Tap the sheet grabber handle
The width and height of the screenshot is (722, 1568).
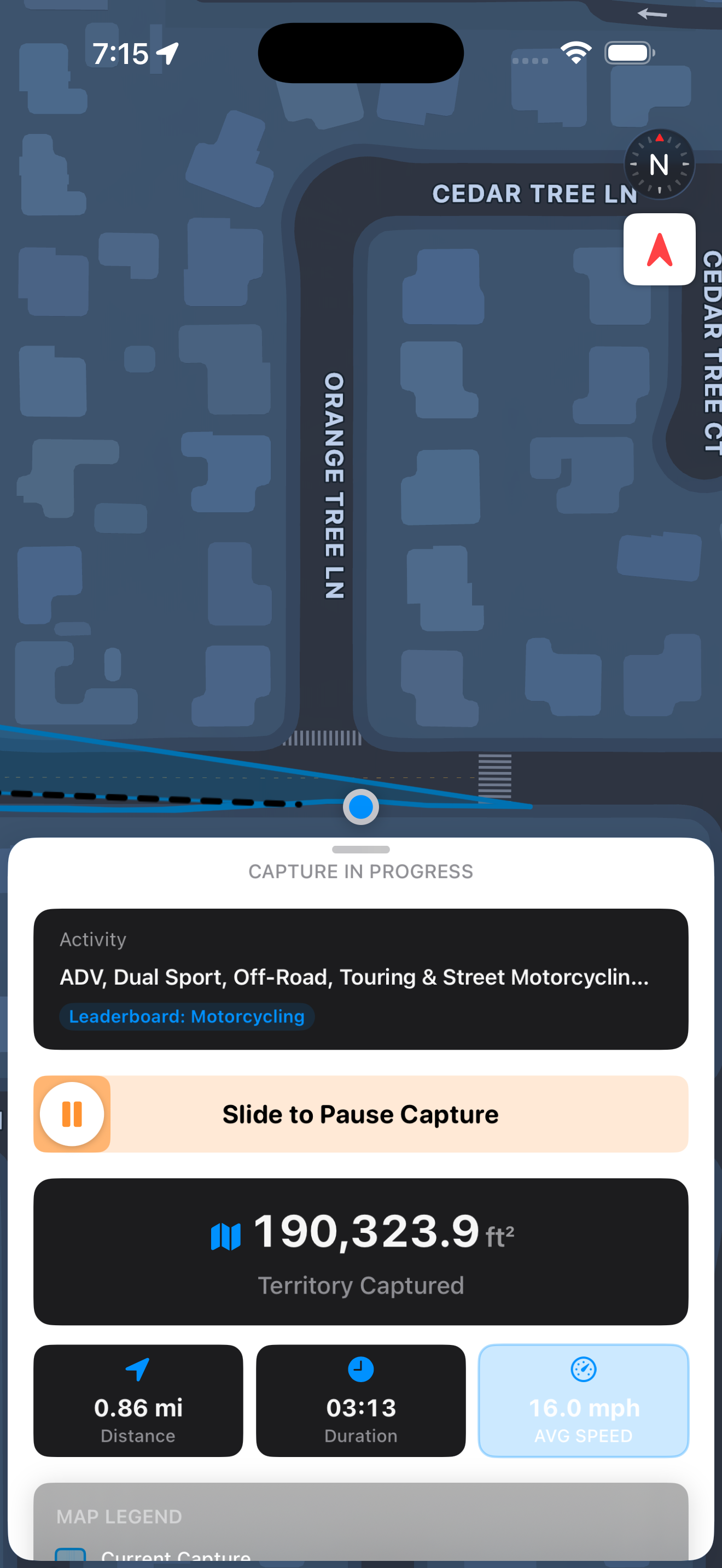360,849
